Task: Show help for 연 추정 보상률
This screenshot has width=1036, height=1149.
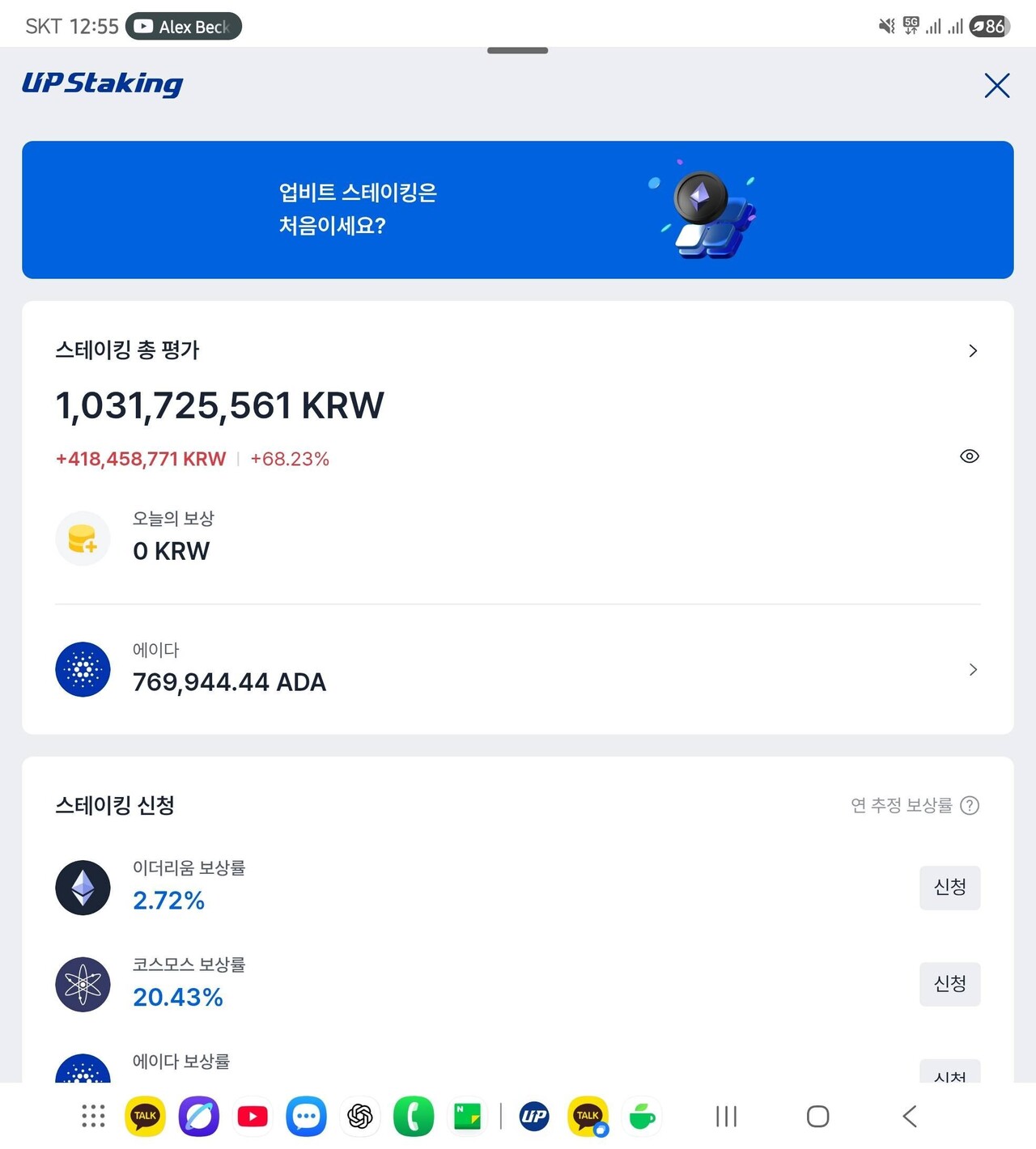Action: tap(969, 805)
